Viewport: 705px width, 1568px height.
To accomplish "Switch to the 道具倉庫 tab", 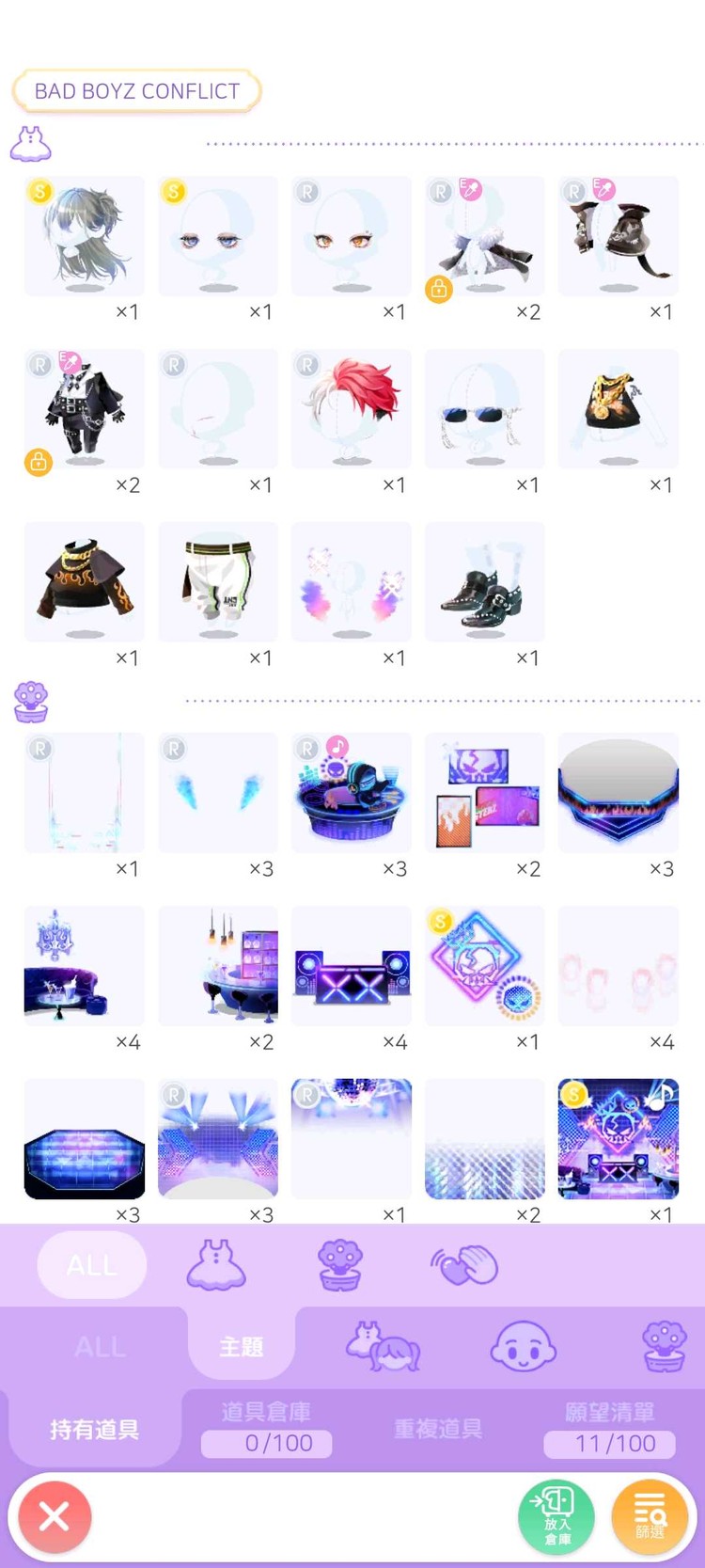I will pyautogui.click(x=267, y=1428).
